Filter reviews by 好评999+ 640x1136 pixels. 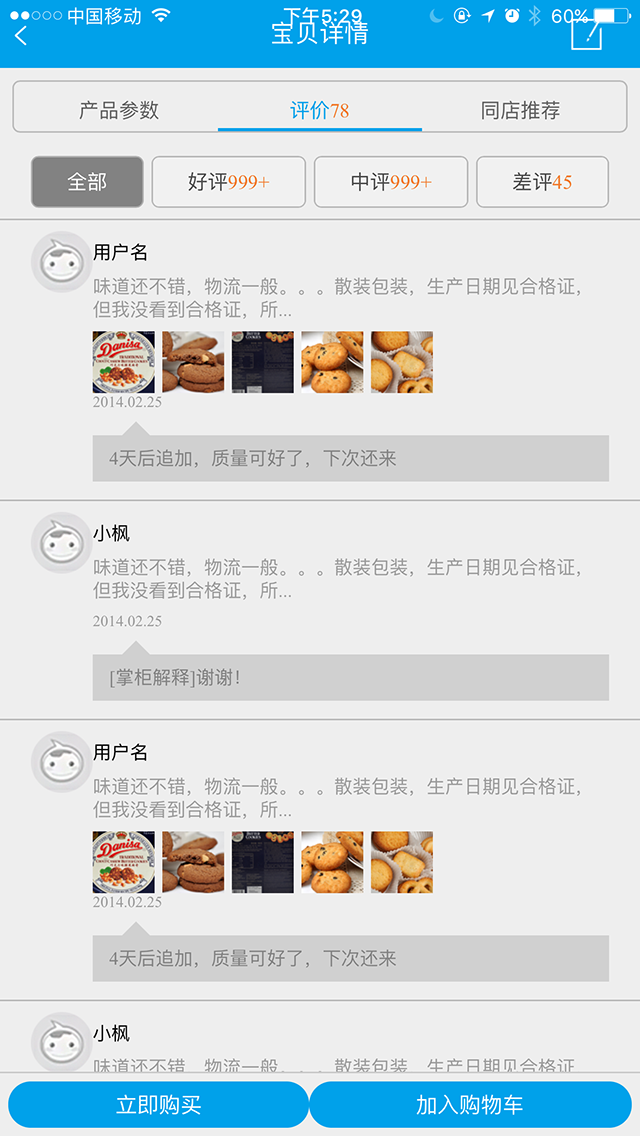(229, 182)
